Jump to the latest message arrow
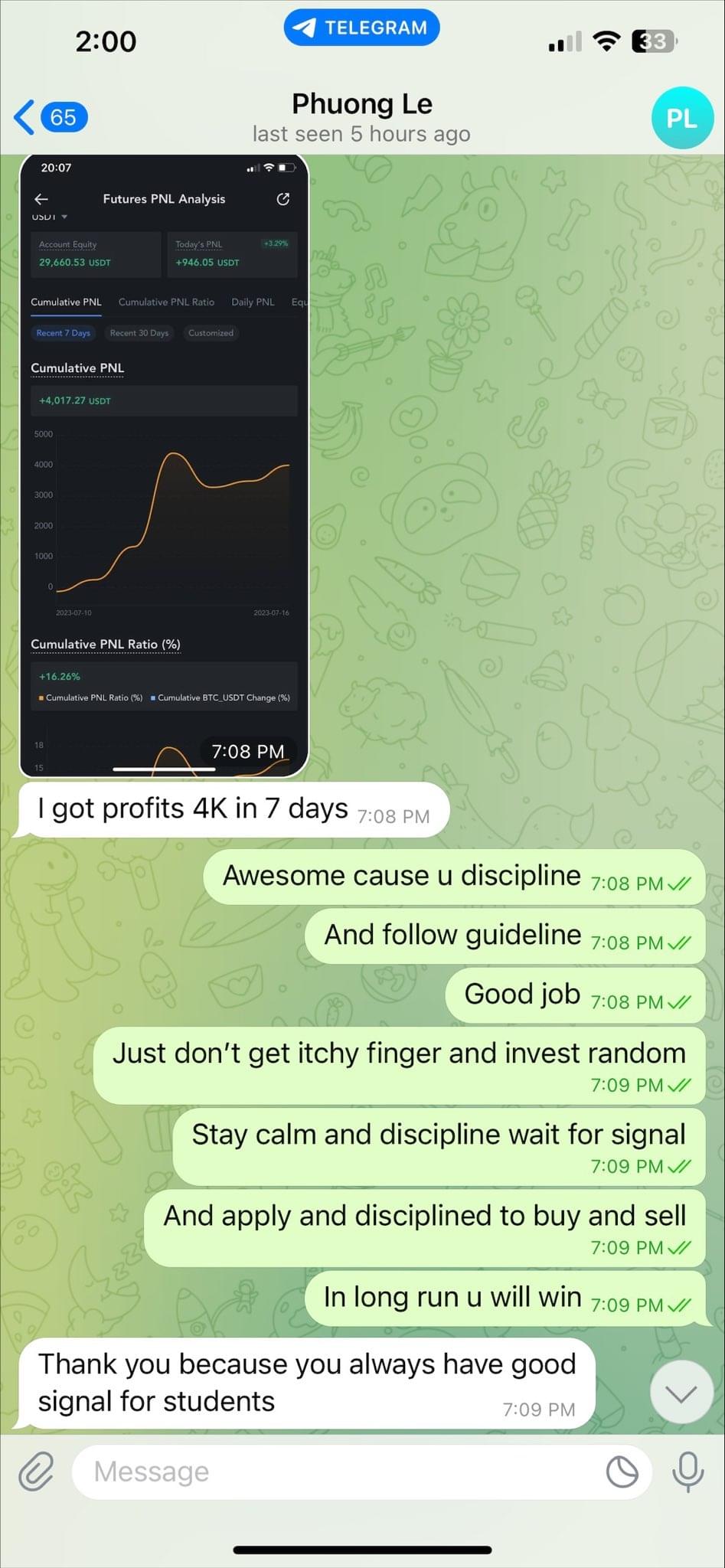Screen dimensions: 725x1568 coord(681,1393)
